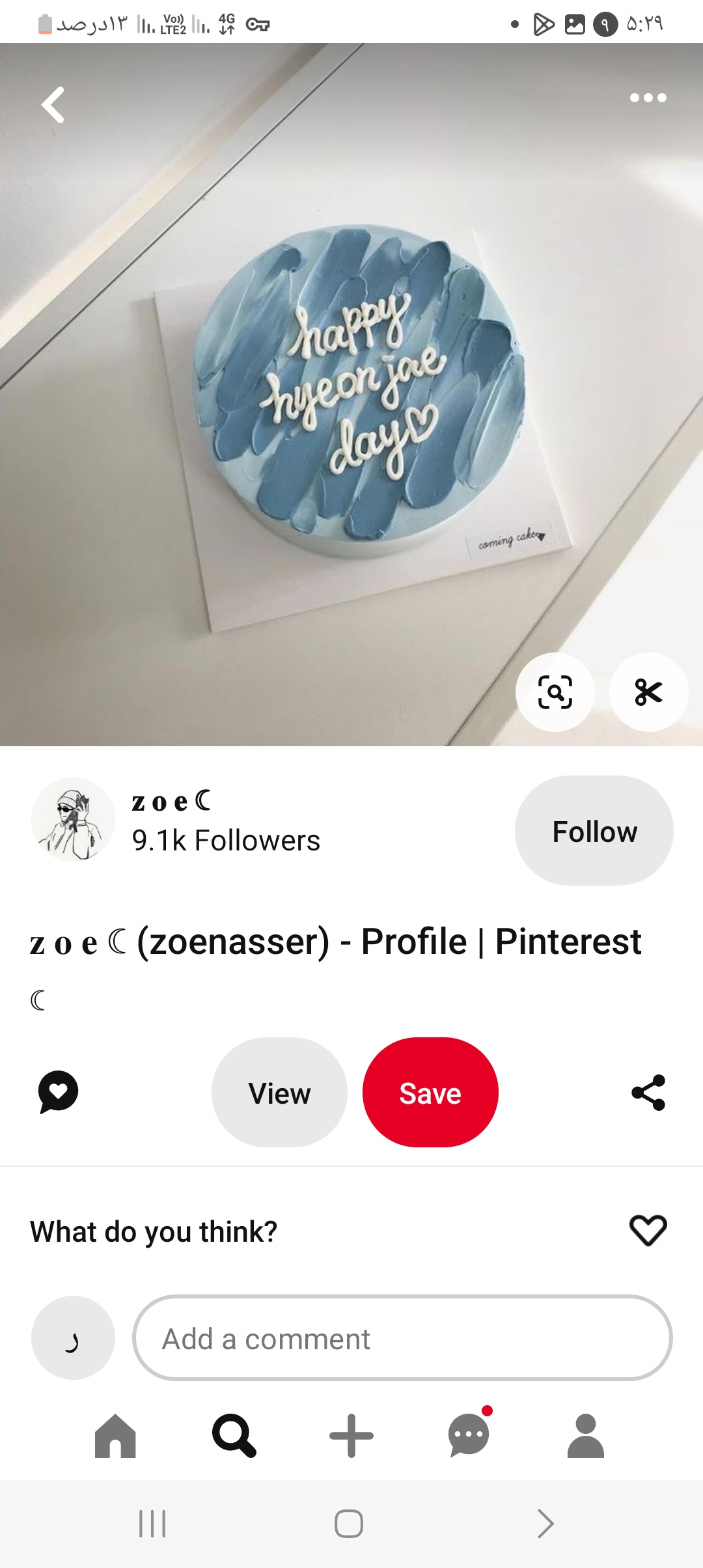Open the Search tab
This screenshot has height=1568, width=703.
[234, 1435]
